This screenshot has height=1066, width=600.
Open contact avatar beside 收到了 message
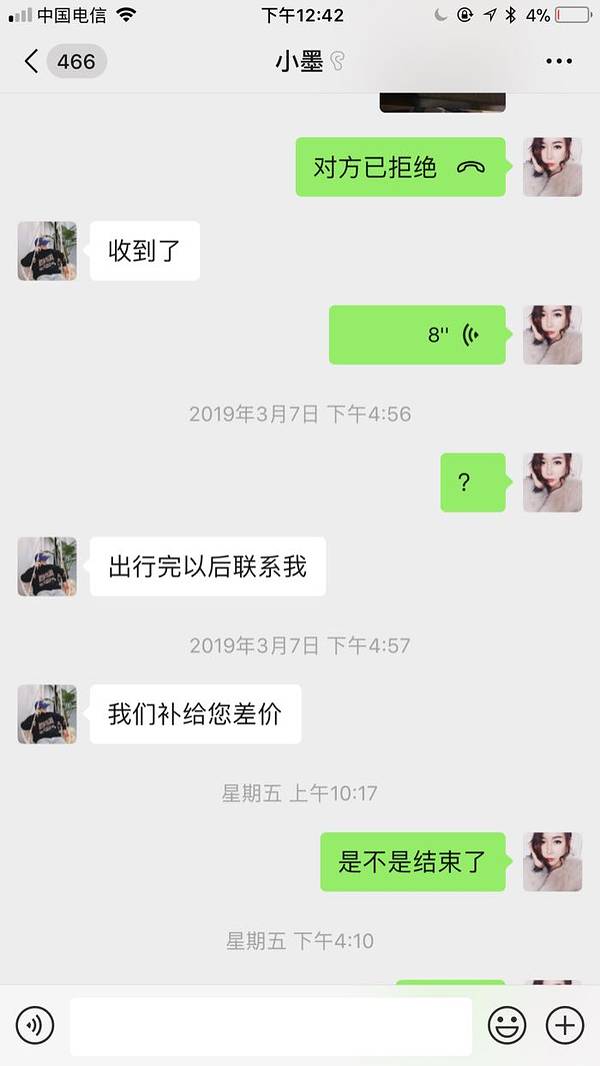point(47,251)
